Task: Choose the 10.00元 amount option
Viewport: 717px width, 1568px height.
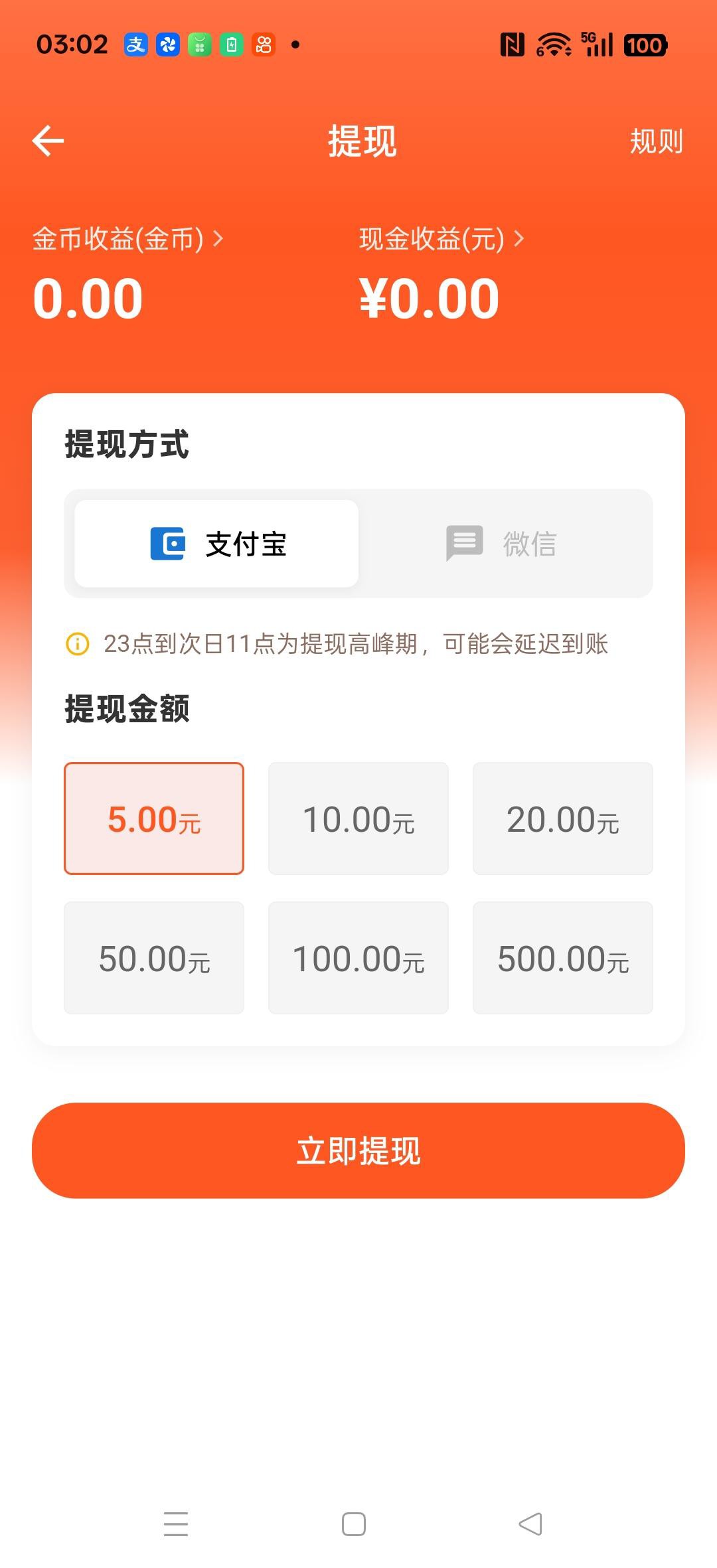Action: point(358,819)
